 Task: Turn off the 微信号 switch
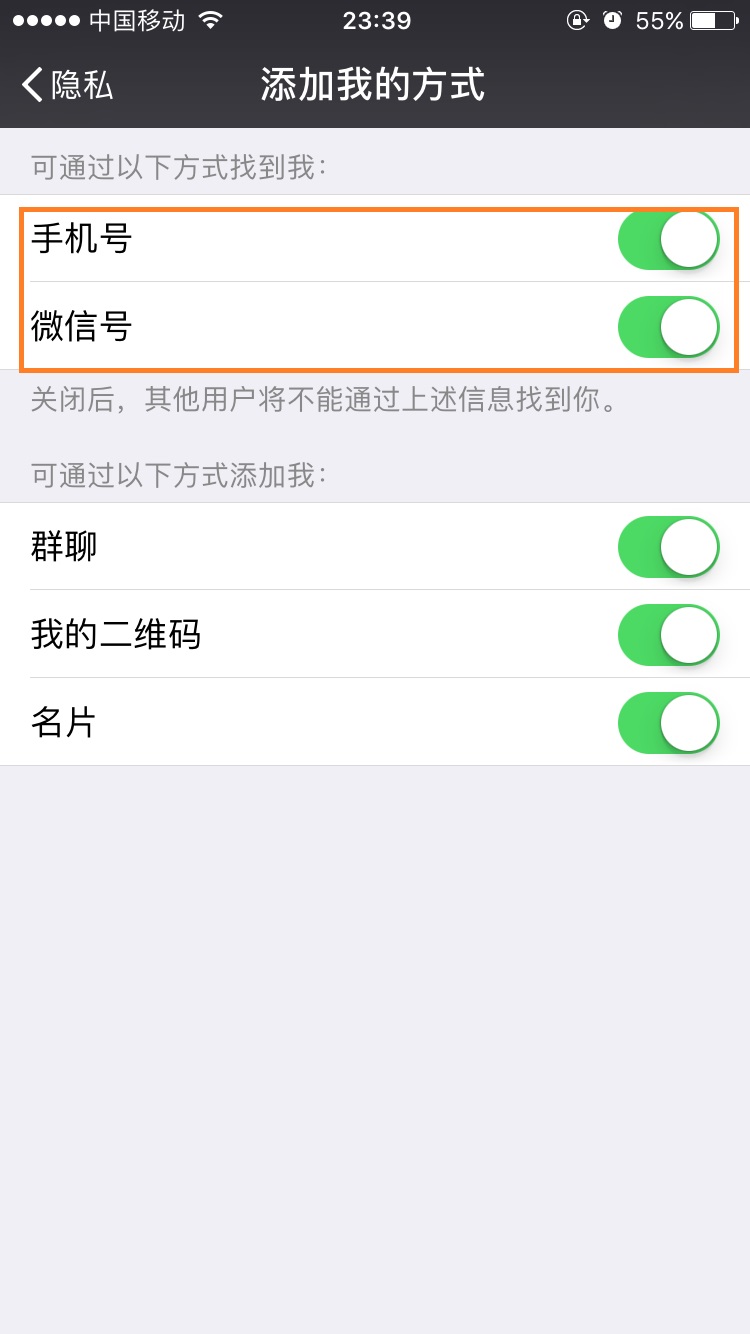tap(667, 326)
